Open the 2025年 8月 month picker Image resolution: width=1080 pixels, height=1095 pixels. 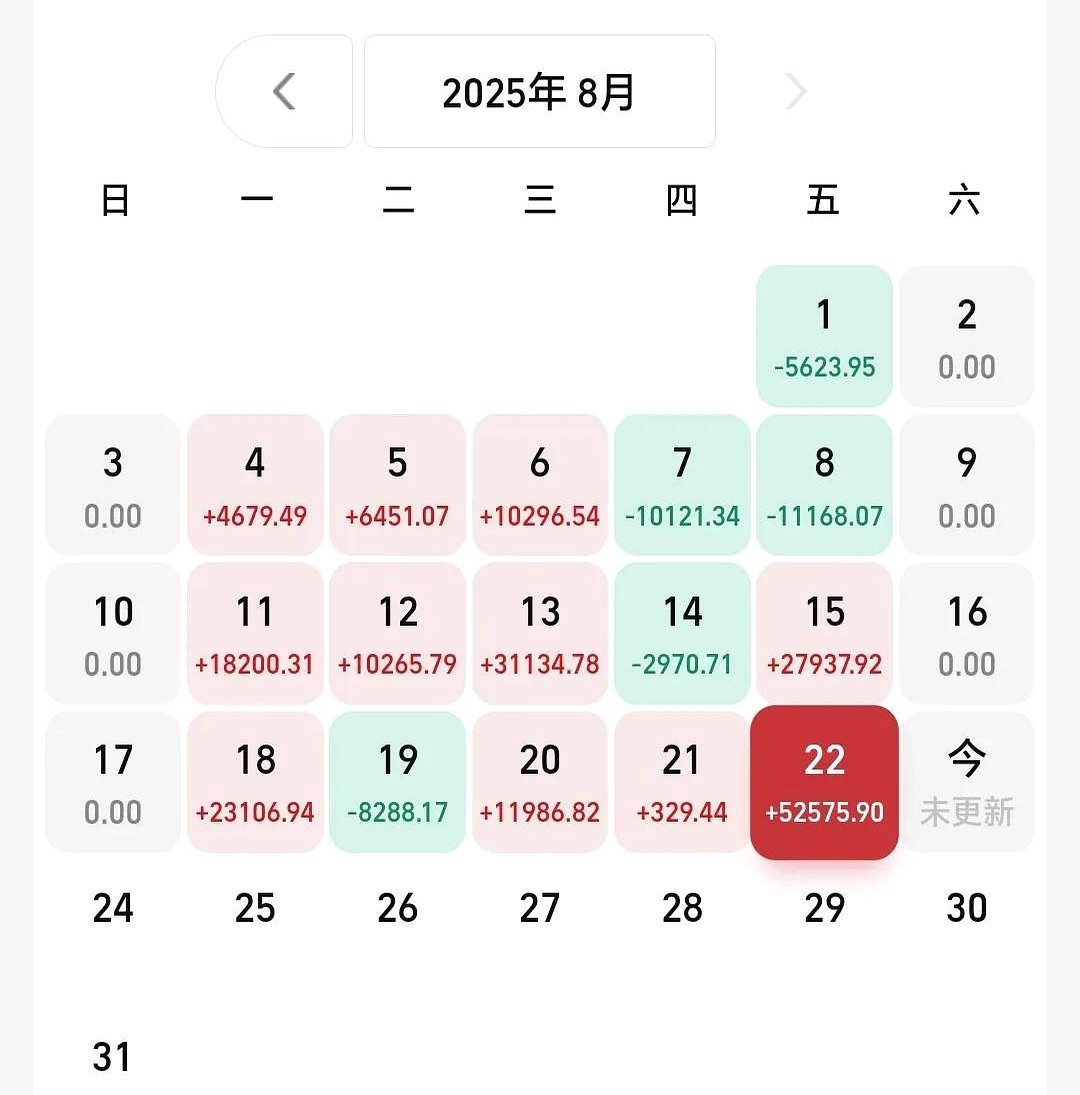click(539, 92)
